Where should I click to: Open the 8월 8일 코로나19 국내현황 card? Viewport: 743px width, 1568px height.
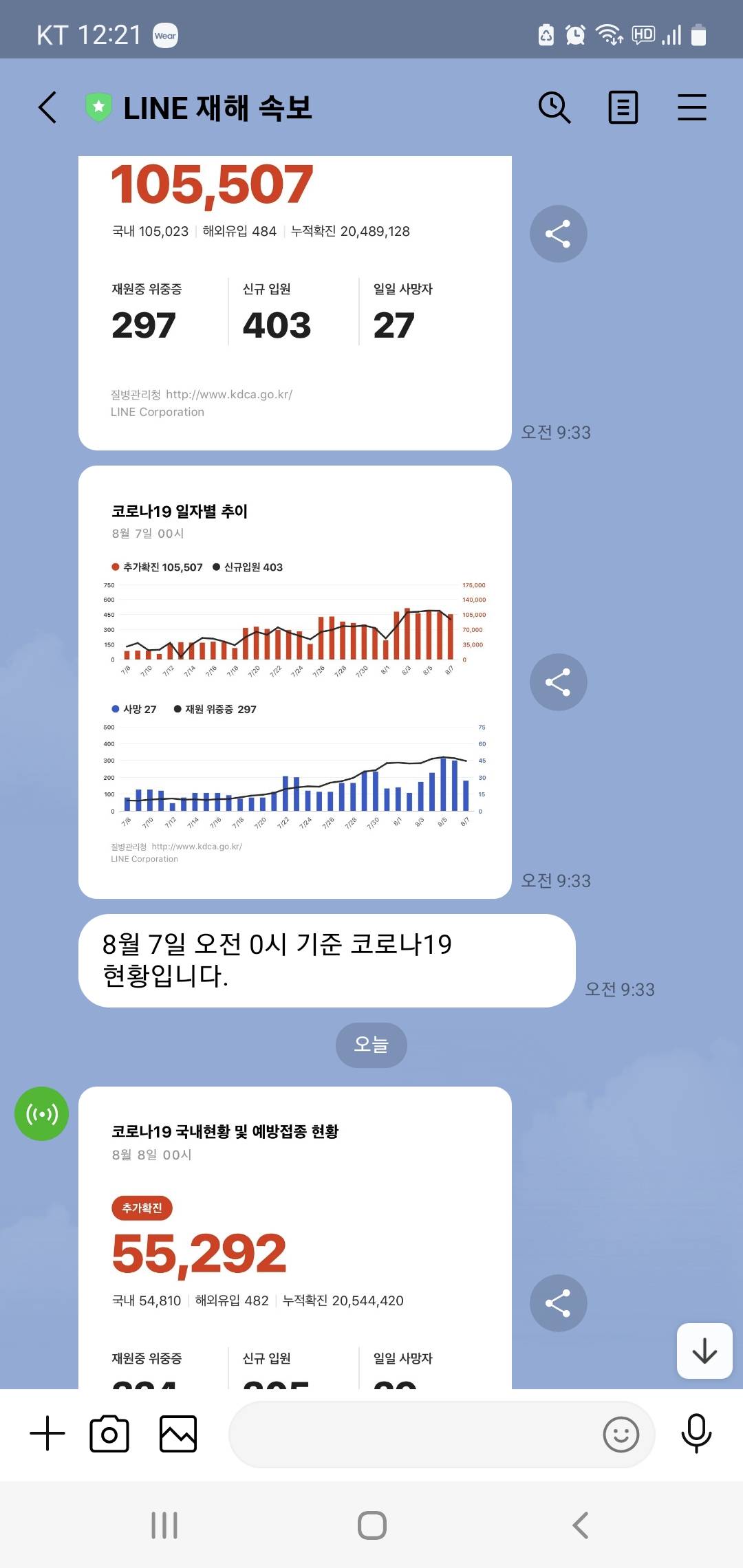click(294, 1238)
